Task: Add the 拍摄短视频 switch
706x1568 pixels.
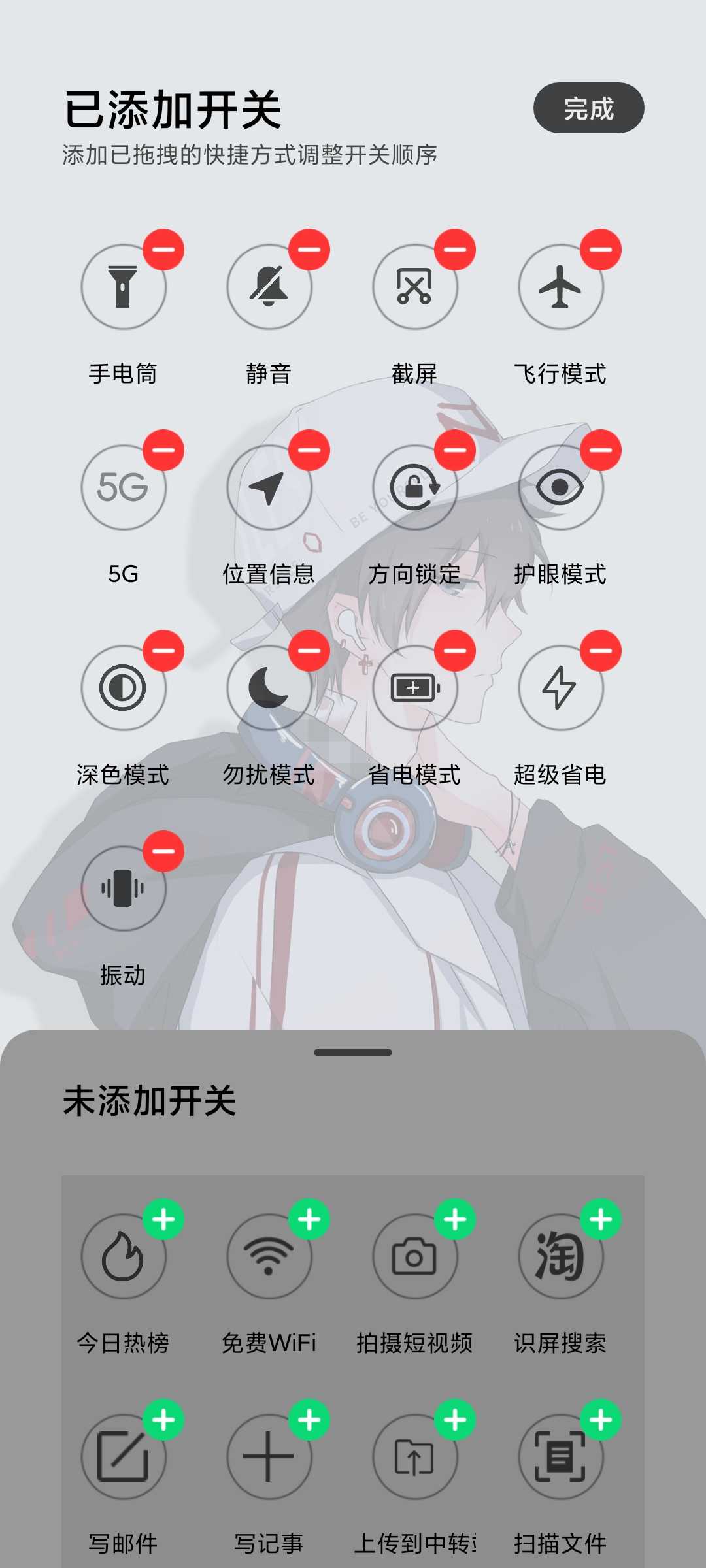Action: point(455,1219)
